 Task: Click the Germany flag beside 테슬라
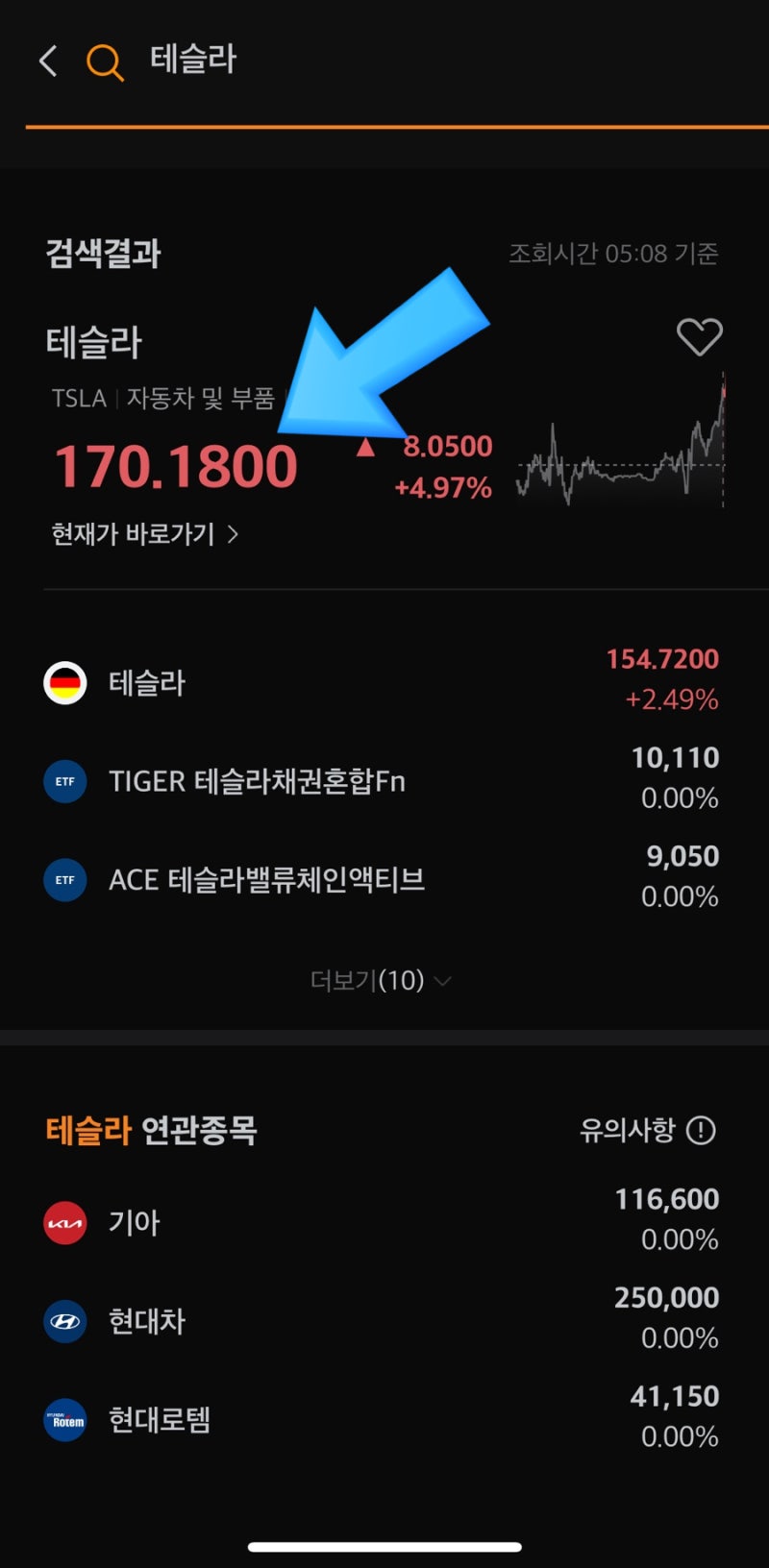pyautogui.click(x=64, y=683)
